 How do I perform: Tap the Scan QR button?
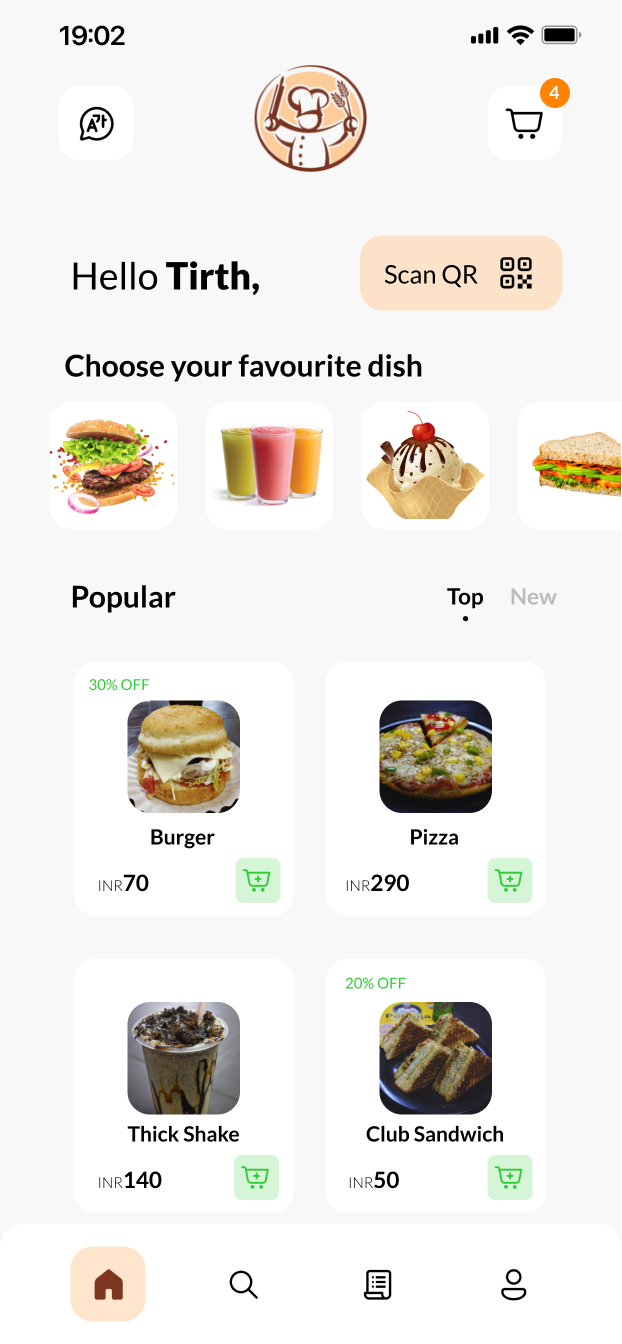coord(461,273)
